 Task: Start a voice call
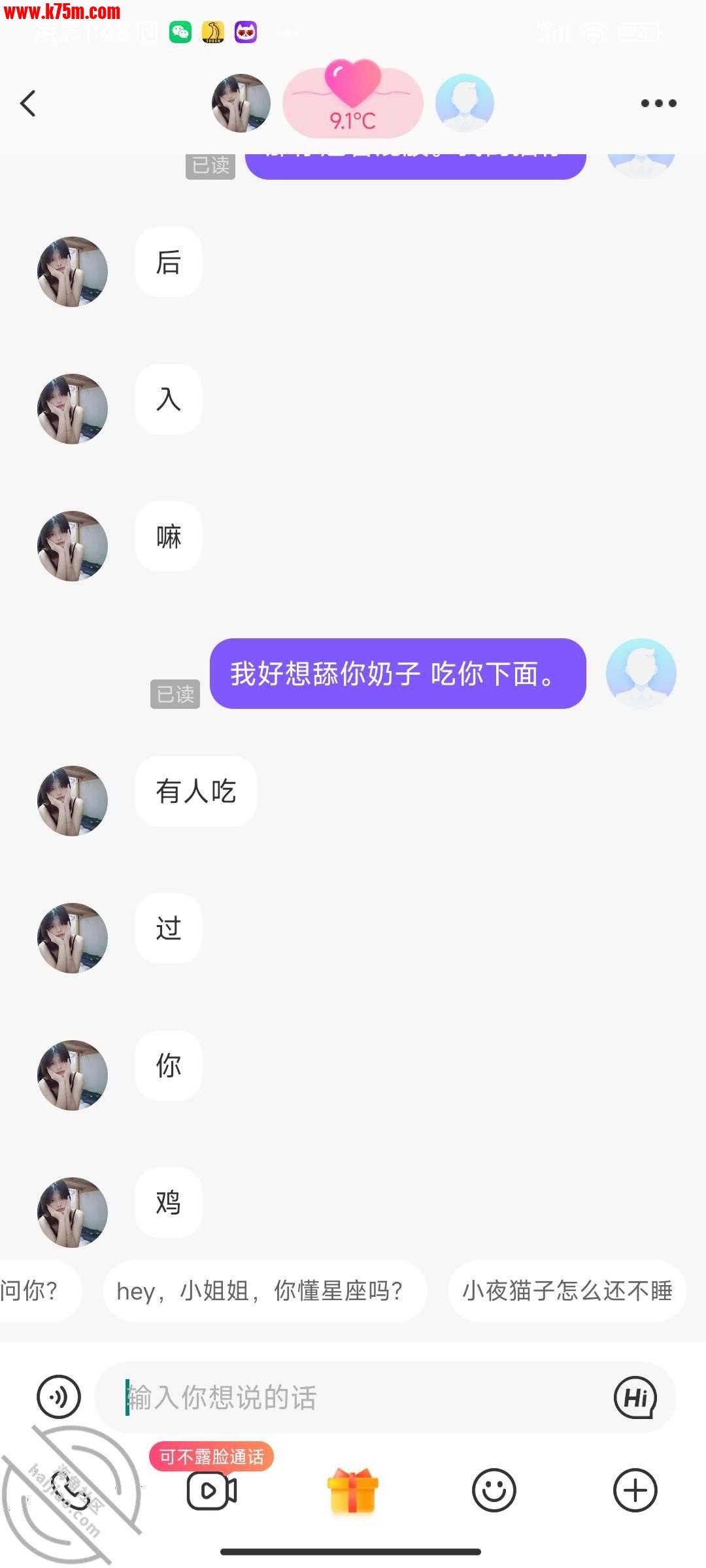click(x=72, y=1490)
